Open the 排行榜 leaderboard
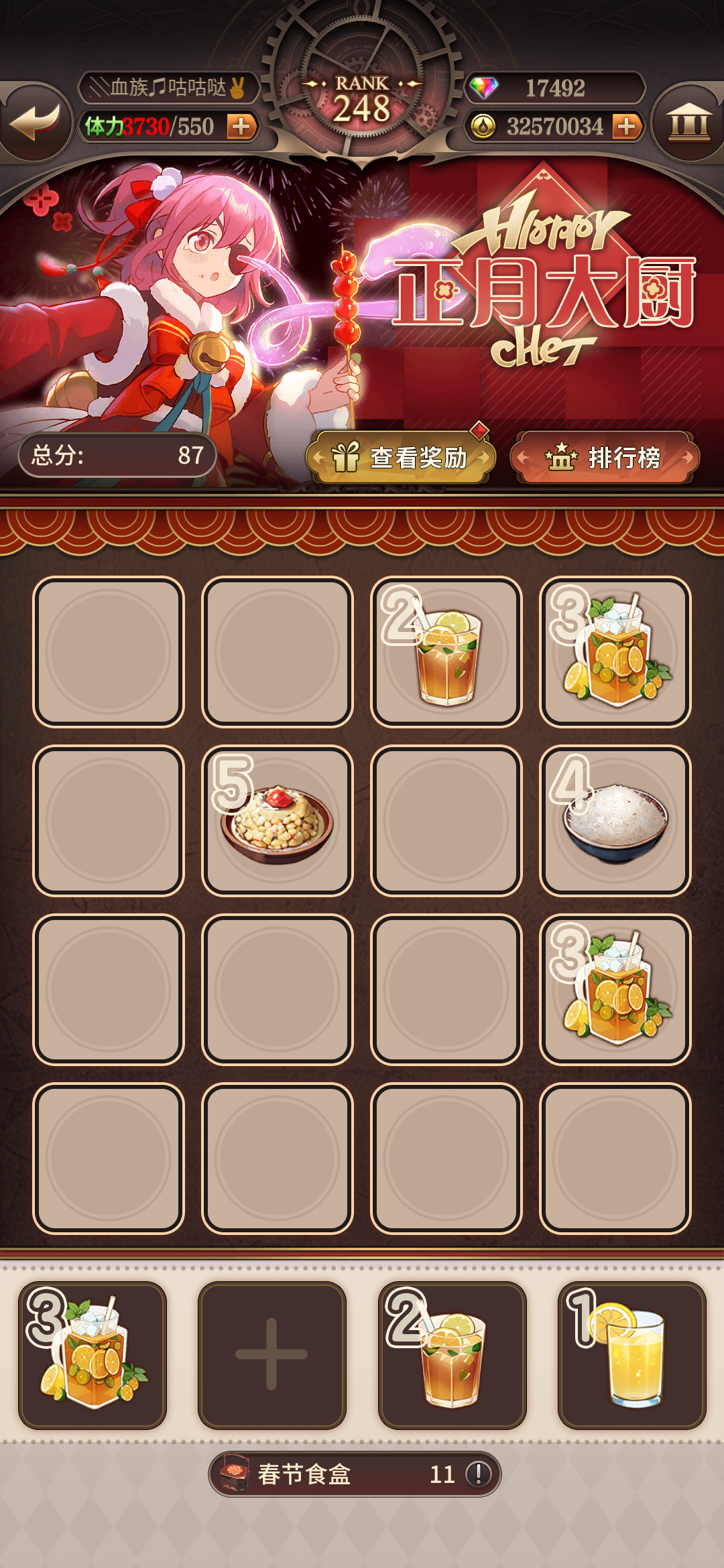The height and width of the screenshot is (1568, 724). (605, 458)
